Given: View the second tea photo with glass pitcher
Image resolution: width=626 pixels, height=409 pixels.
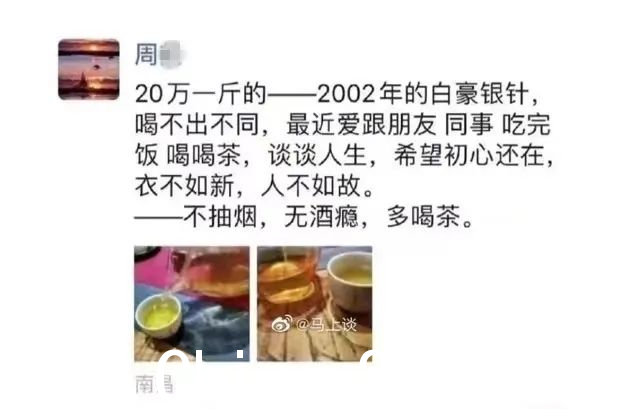Looking at the screenshot, I should click(x=314, y=304).
